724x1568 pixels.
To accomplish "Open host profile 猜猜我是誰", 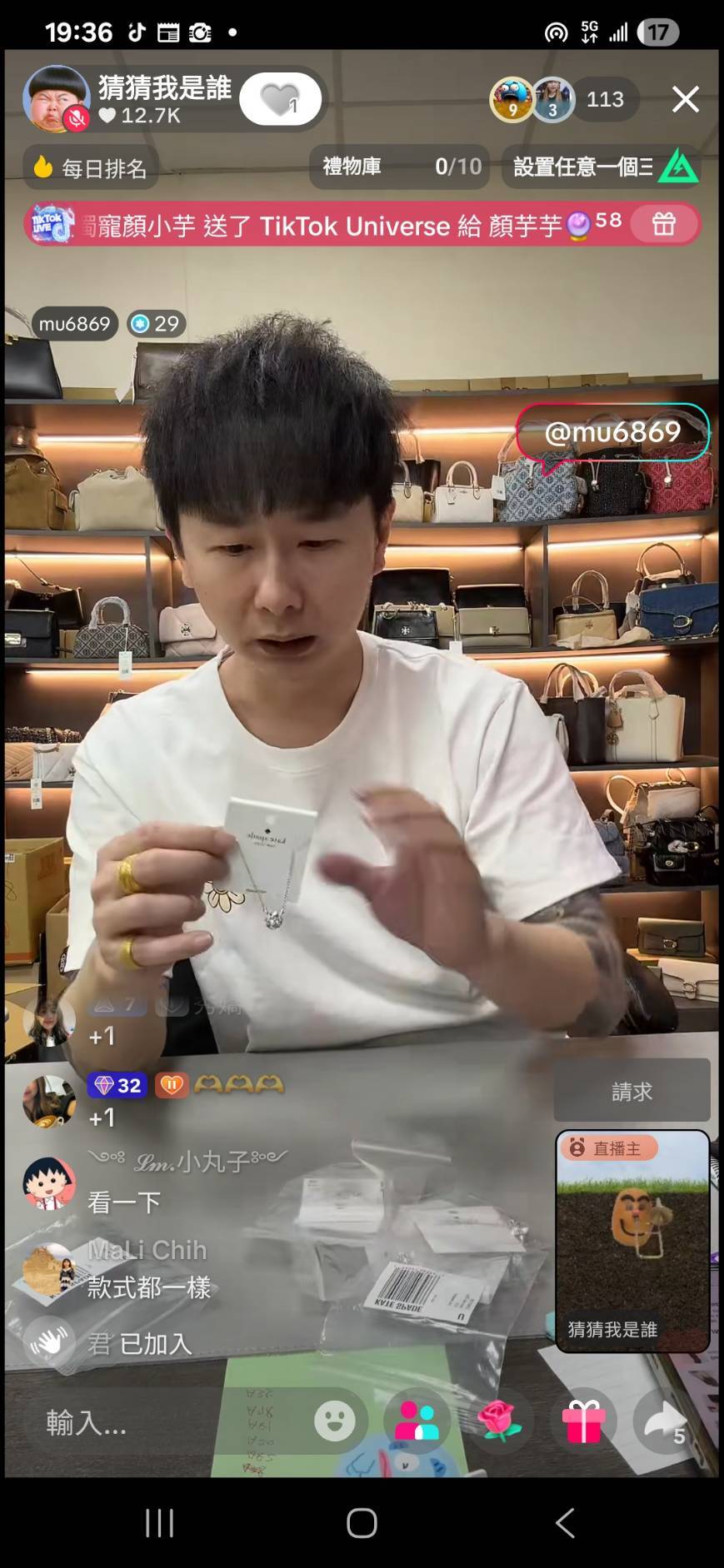I will point(132,98).
